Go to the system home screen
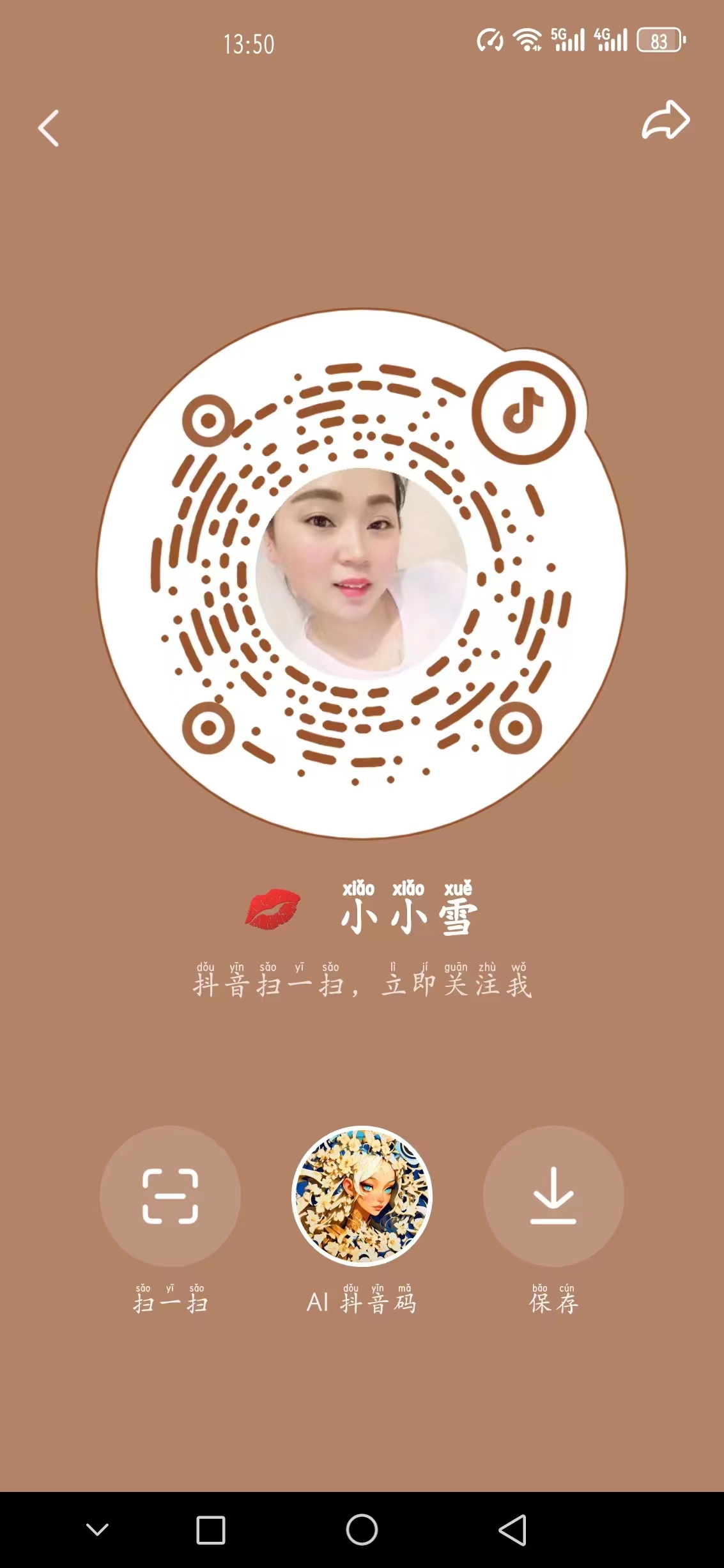 pos(362,1530)
